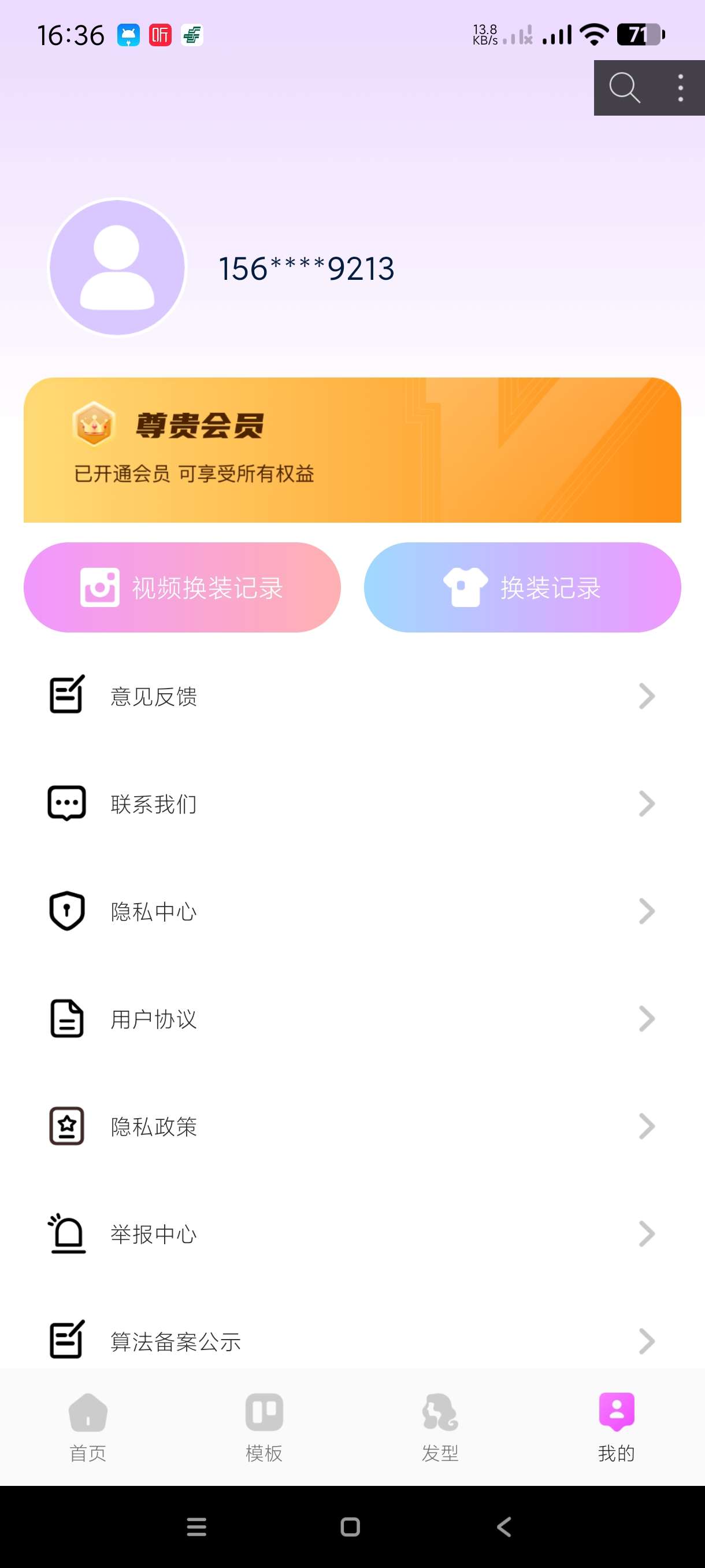Image resolution: width=705 pixels, height=1568 pixels.
Task: View 视频换装记录 history
Action: click(182, 587)
